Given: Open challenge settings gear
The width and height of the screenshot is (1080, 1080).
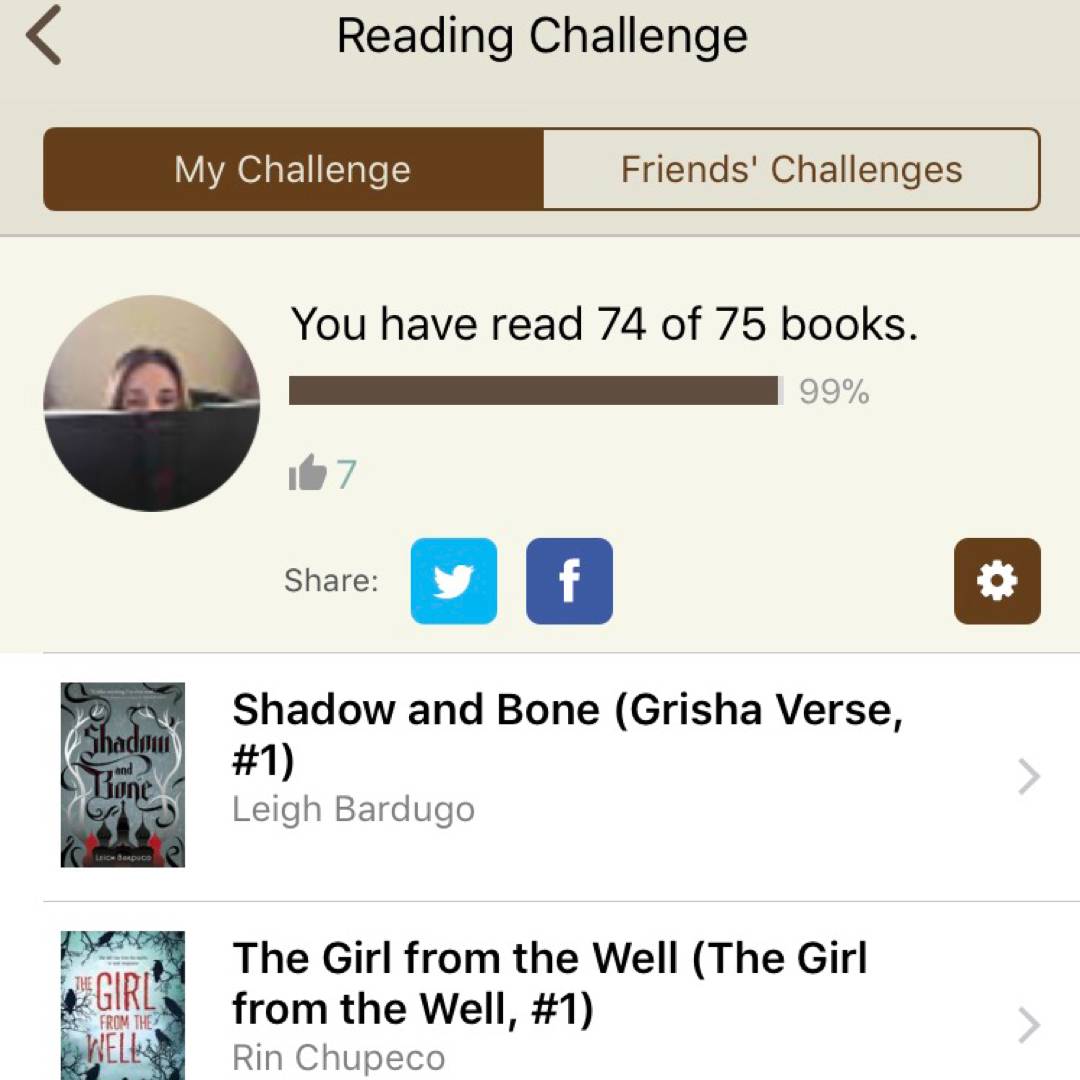Looking at the screenshot, I should tap(997, 581).
